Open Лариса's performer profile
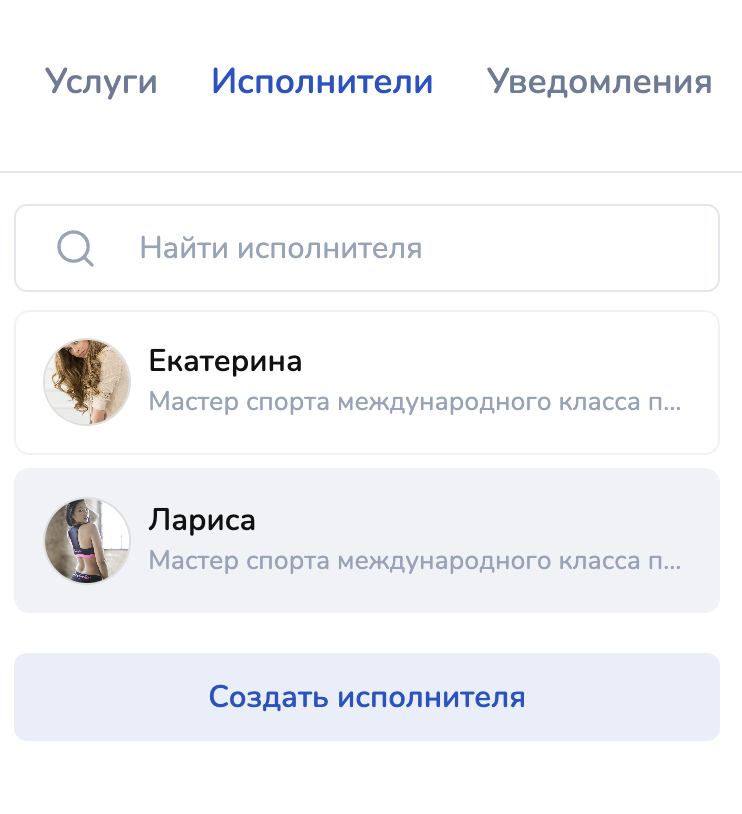Viewport: 742px width, 814px height. (x=367, y=540)
